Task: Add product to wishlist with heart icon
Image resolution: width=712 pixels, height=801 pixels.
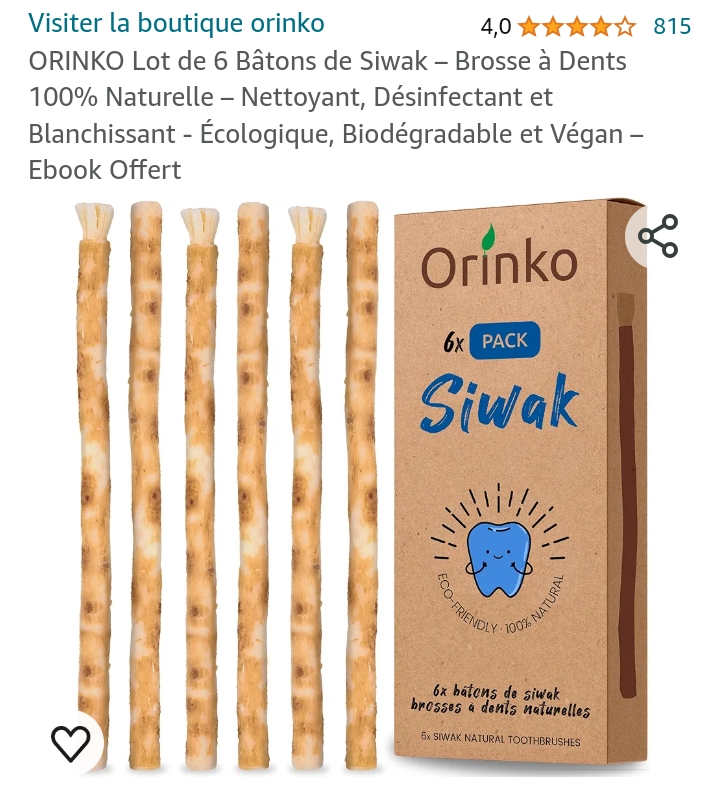Action: coord(71,742)
